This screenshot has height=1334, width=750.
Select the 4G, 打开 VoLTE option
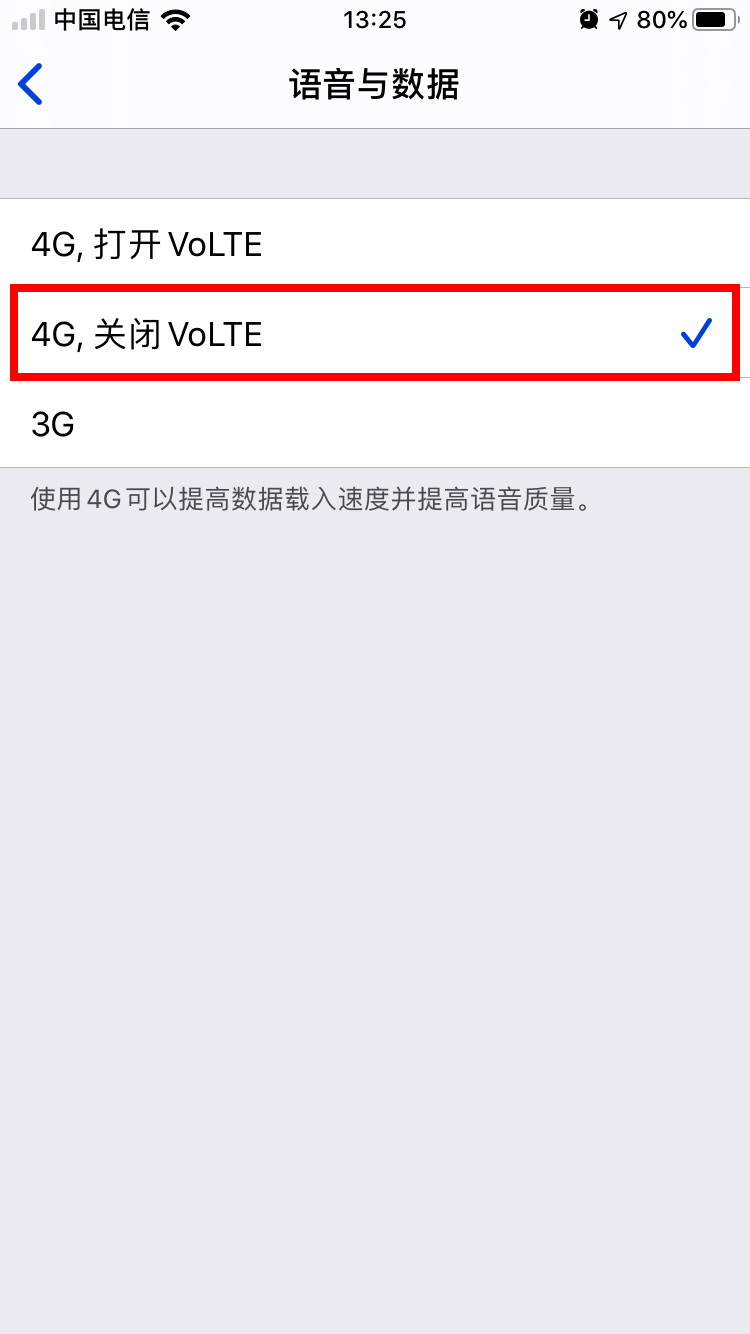(x=375, y=243)
